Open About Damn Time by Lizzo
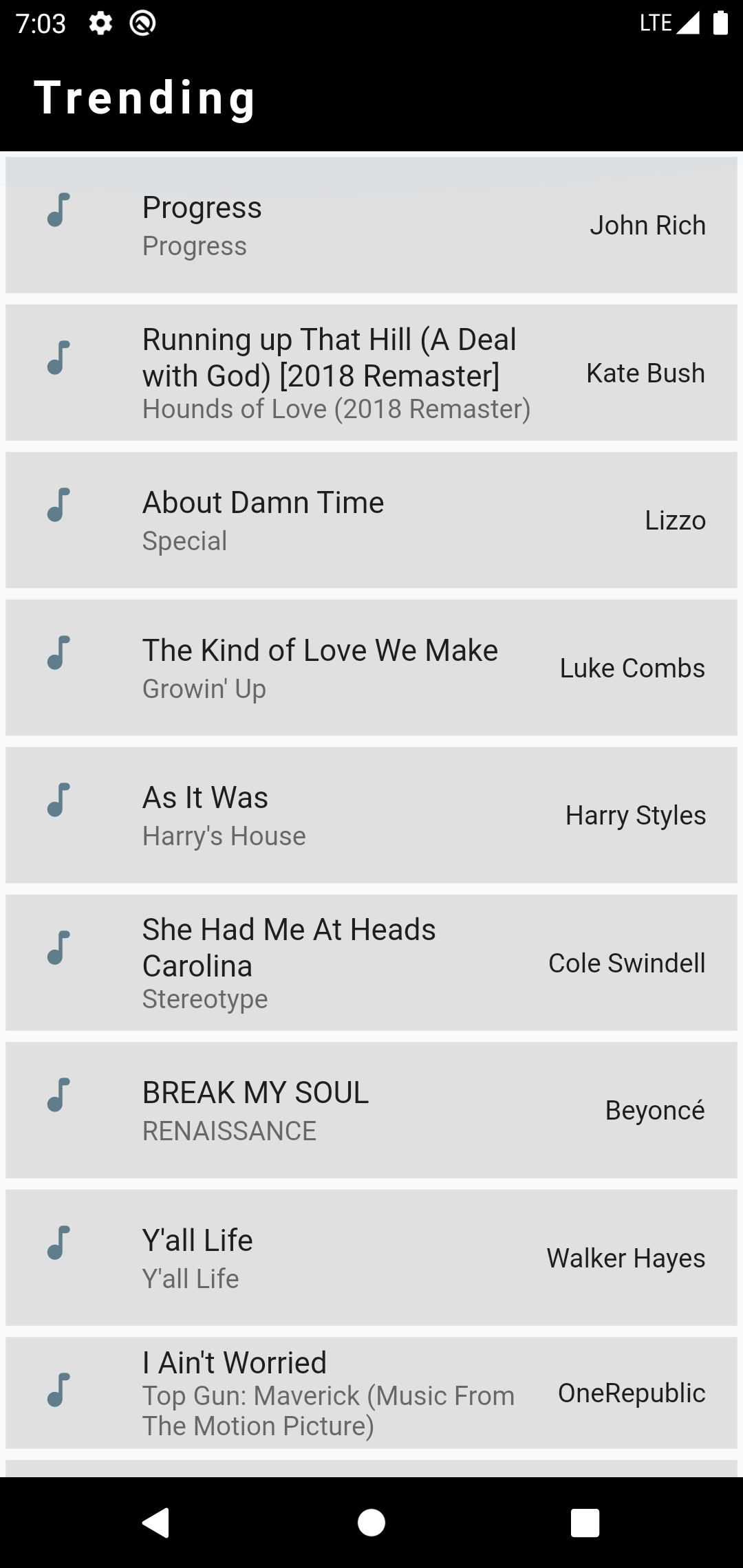743x1568 pixels. tap(371, 521)
